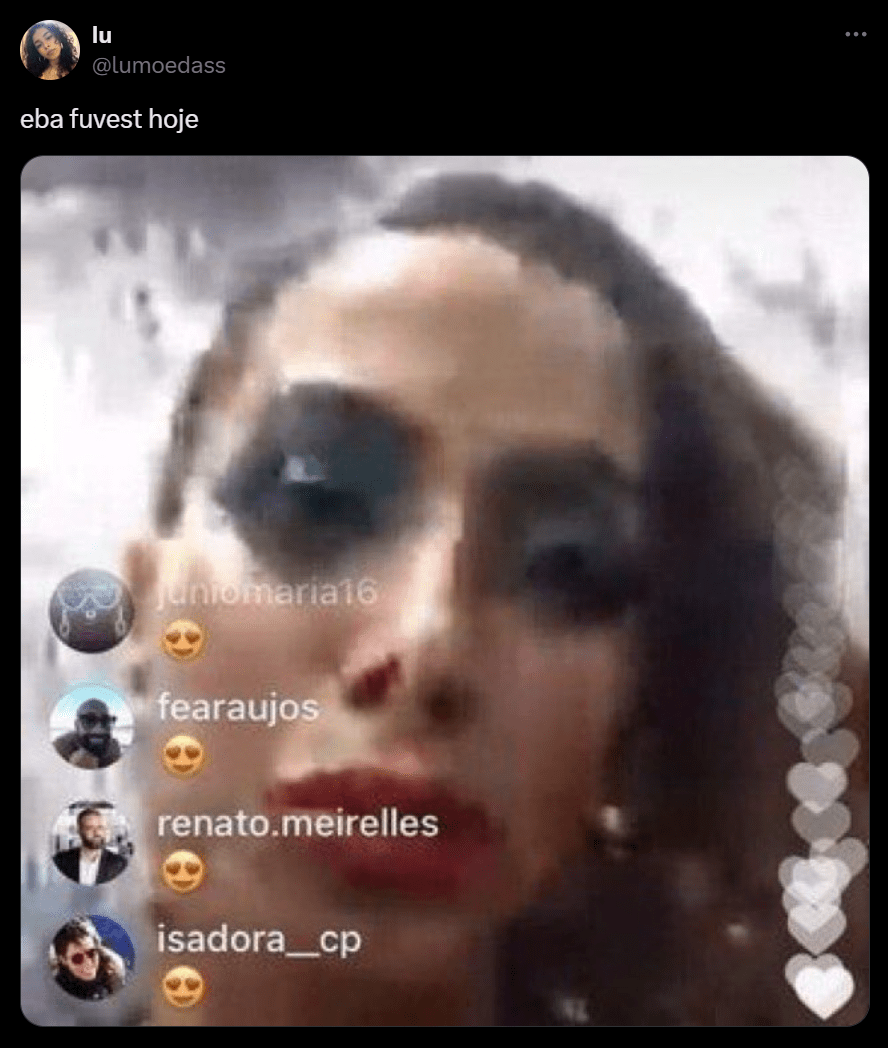Open the @lumoedass profile handle
The image size is (888, 1048).
click(x=158, y=65)
